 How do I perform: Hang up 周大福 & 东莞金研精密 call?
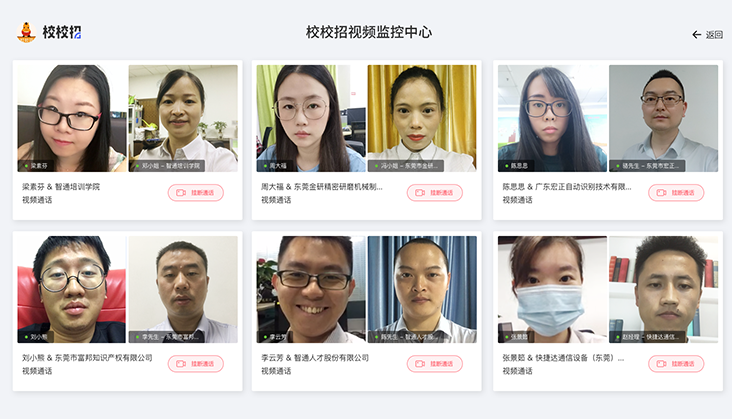(434, 193)
